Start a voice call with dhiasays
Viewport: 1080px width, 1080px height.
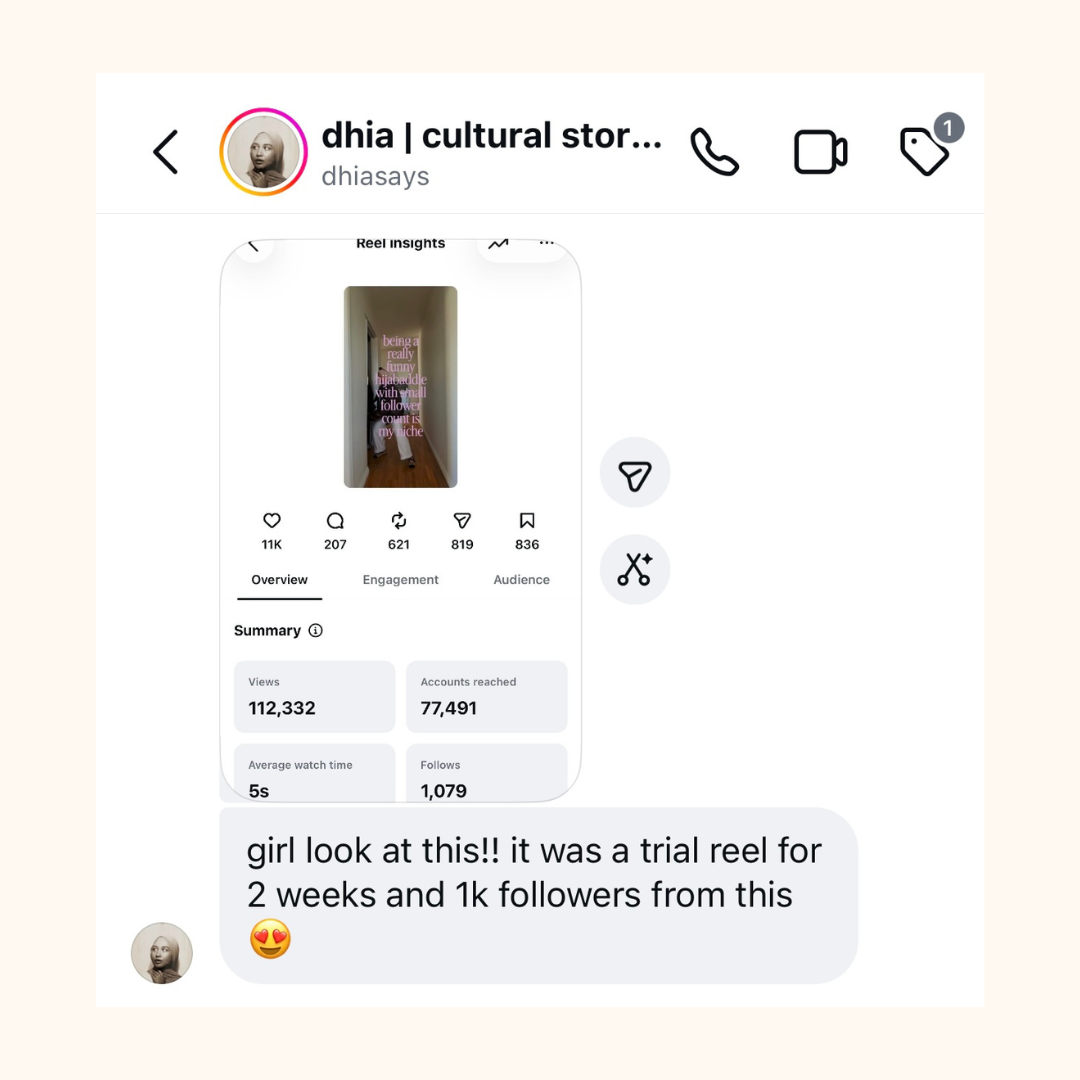point(714,152)
